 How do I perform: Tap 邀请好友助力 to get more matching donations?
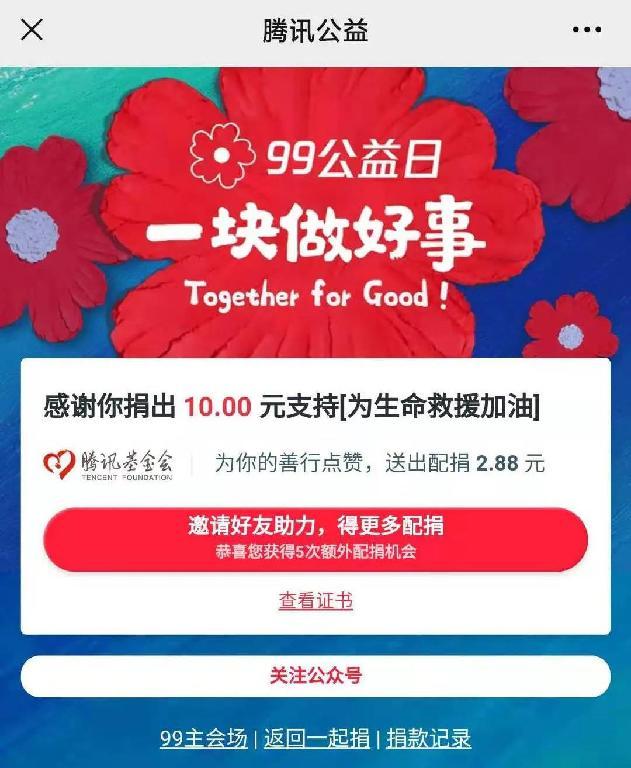(315, 539)
